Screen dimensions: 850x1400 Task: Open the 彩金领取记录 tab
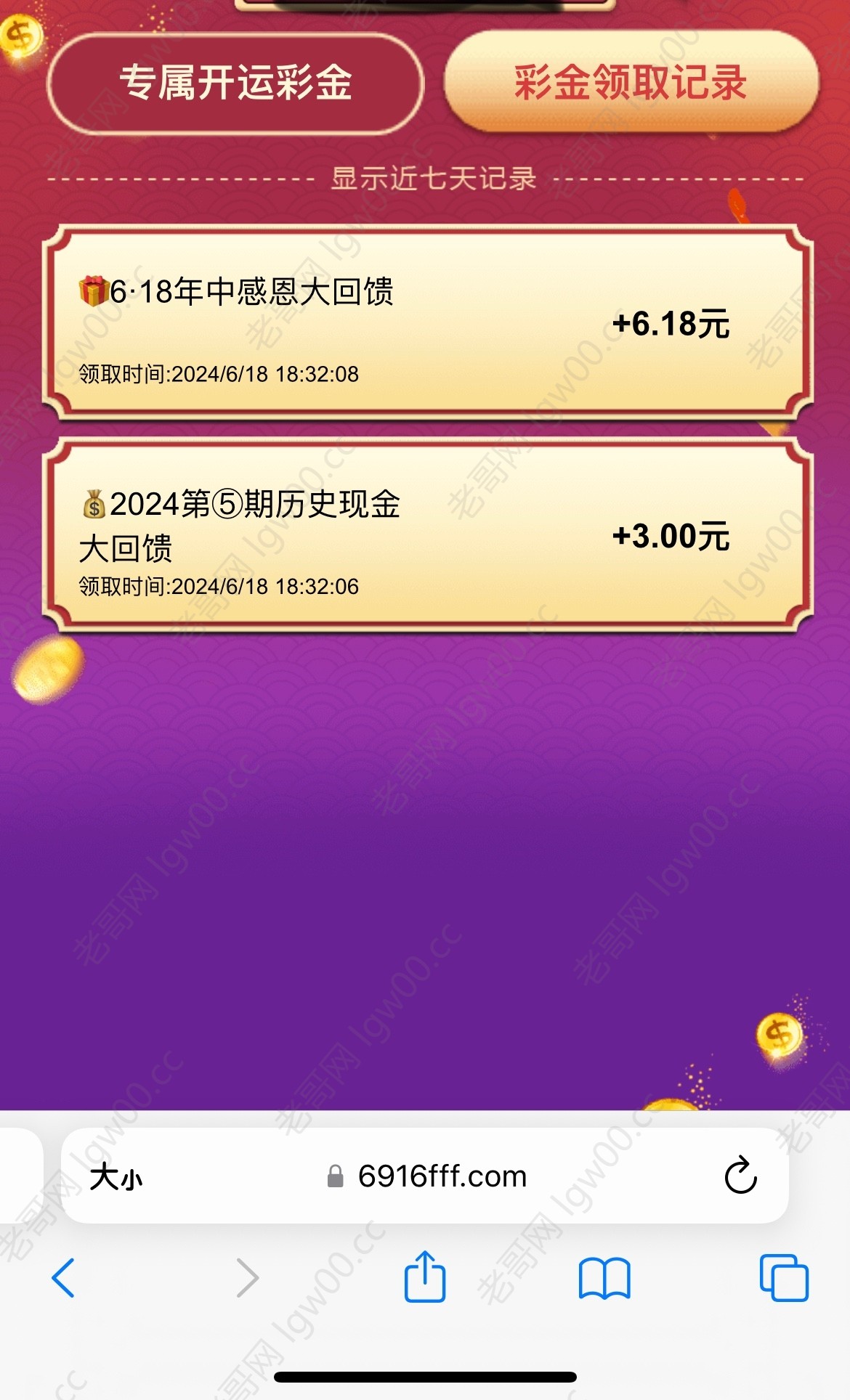click(631, 81)
